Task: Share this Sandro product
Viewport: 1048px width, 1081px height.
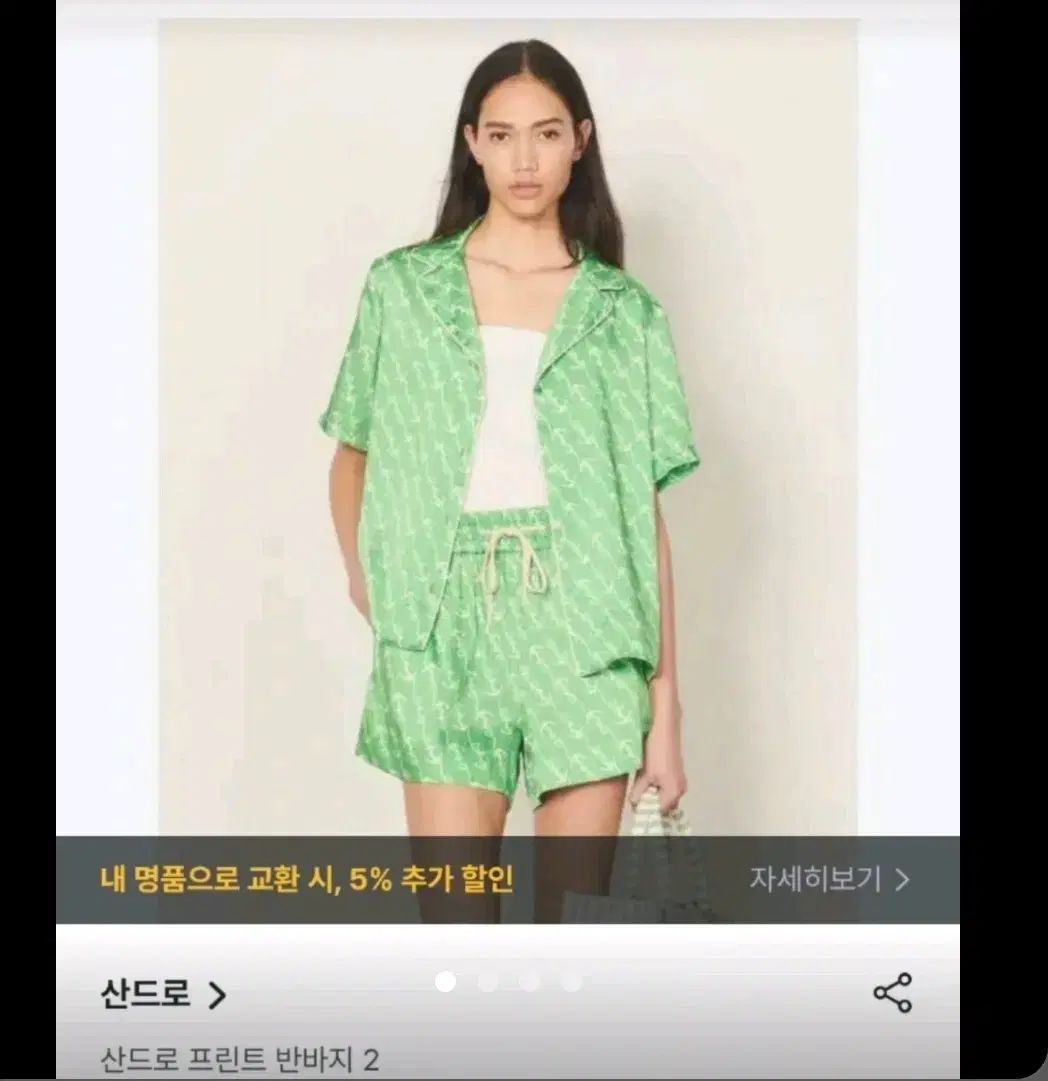Action: click(x=892, y=992)
